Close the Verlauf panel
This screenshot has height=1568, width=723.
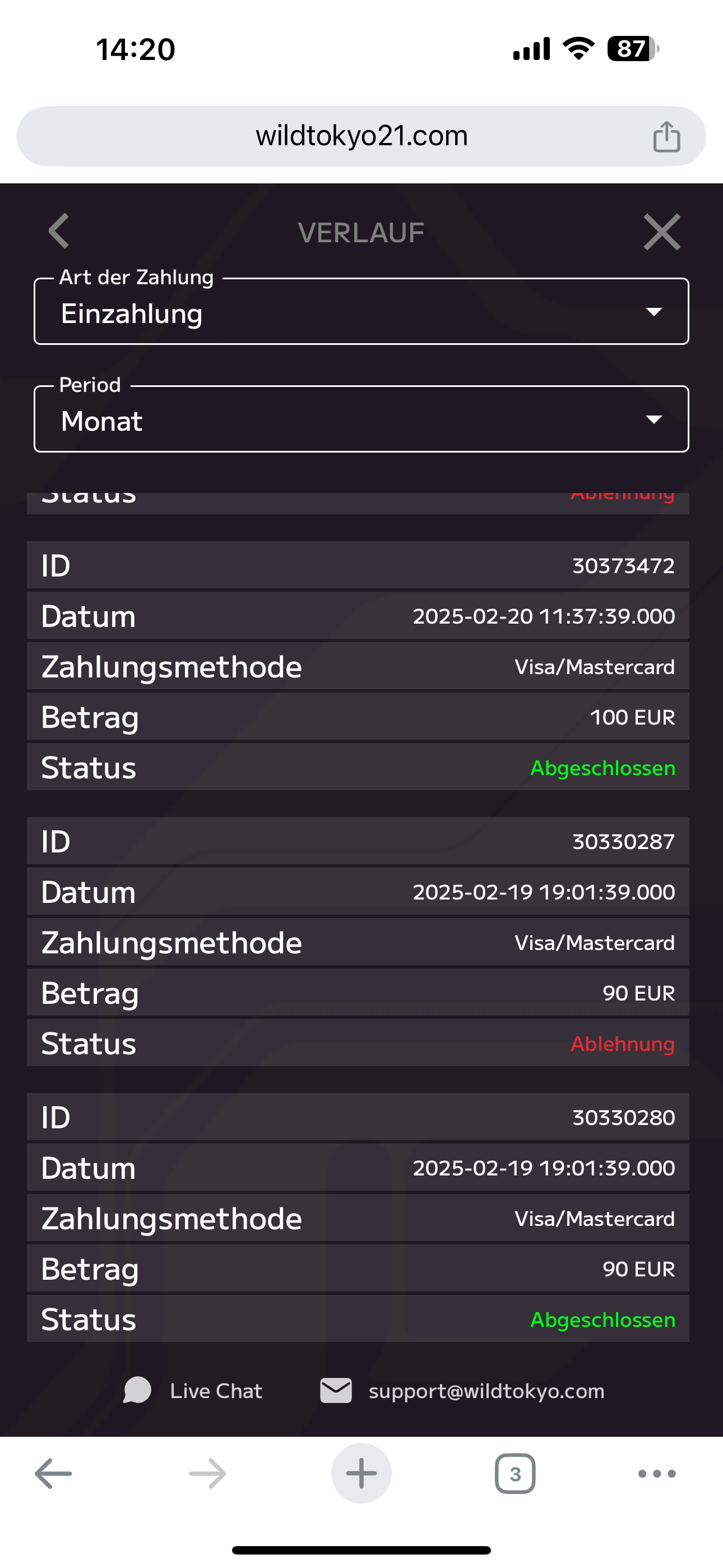point(661,232)
